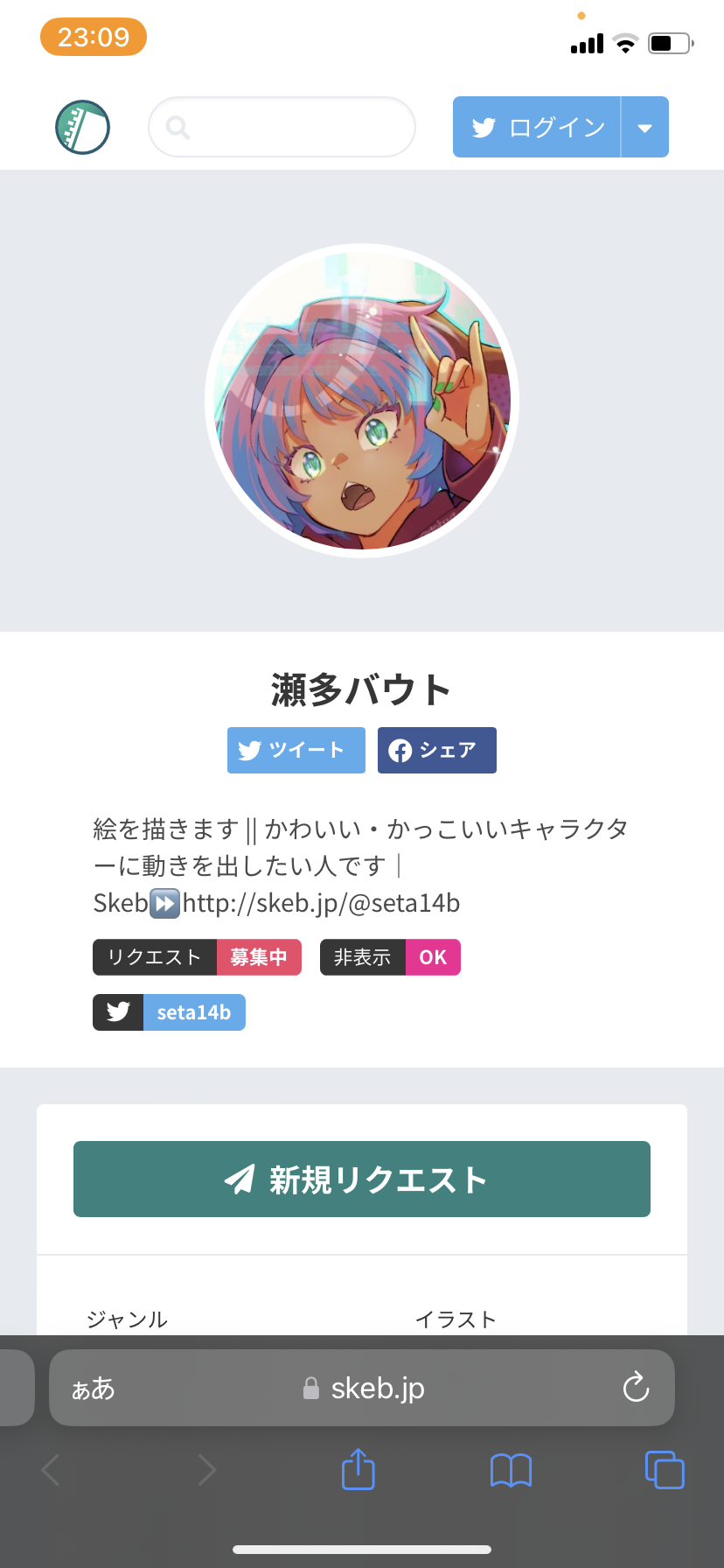724x1568 pixels.
Task: Reload the page
Action: (636, 1387)
